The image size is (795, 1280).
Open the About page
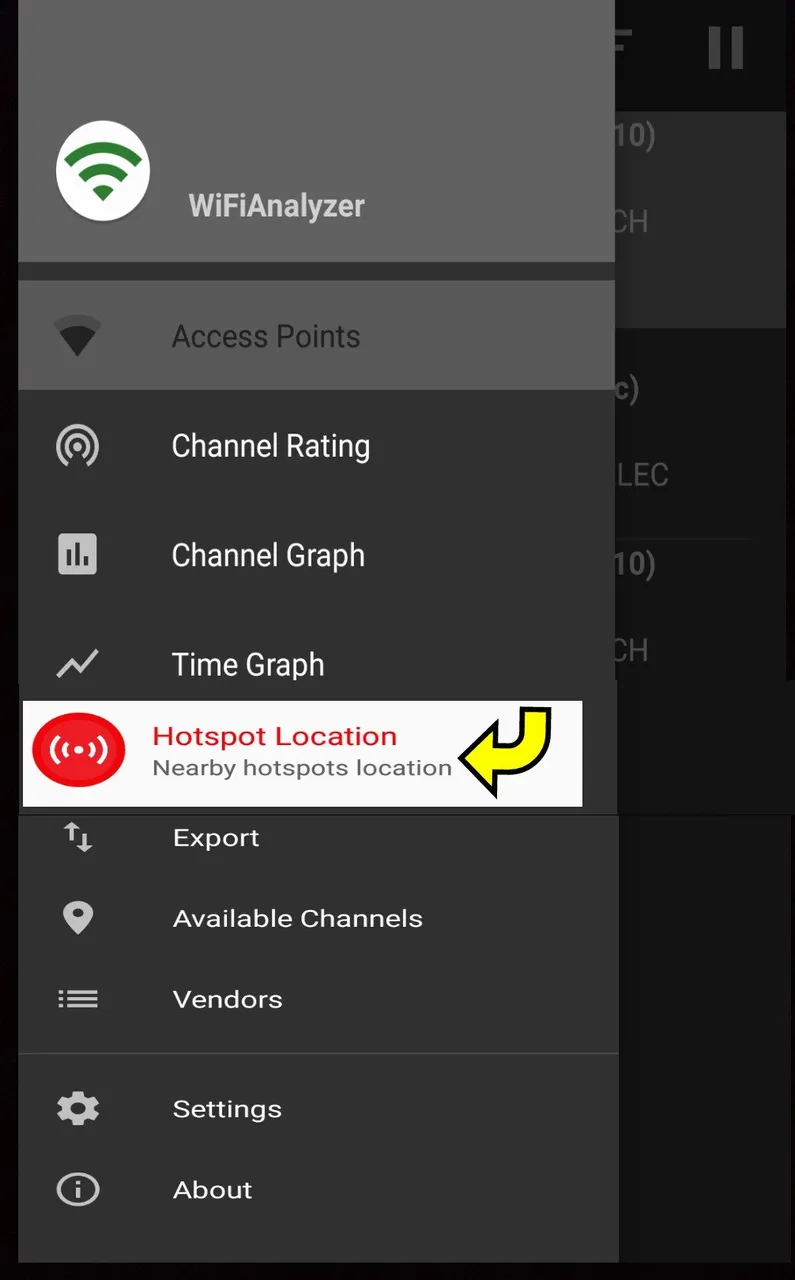(x=212, y=1189)
